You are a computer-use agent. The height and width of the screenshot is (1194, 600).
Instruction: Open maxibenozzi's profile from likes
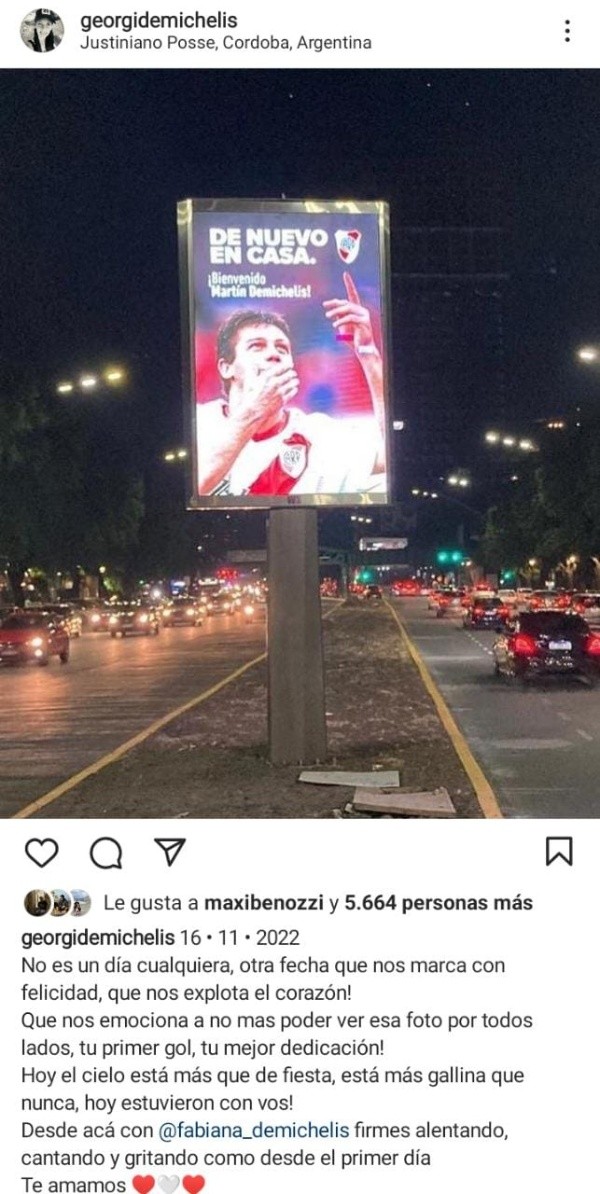(x=264, y=903)
